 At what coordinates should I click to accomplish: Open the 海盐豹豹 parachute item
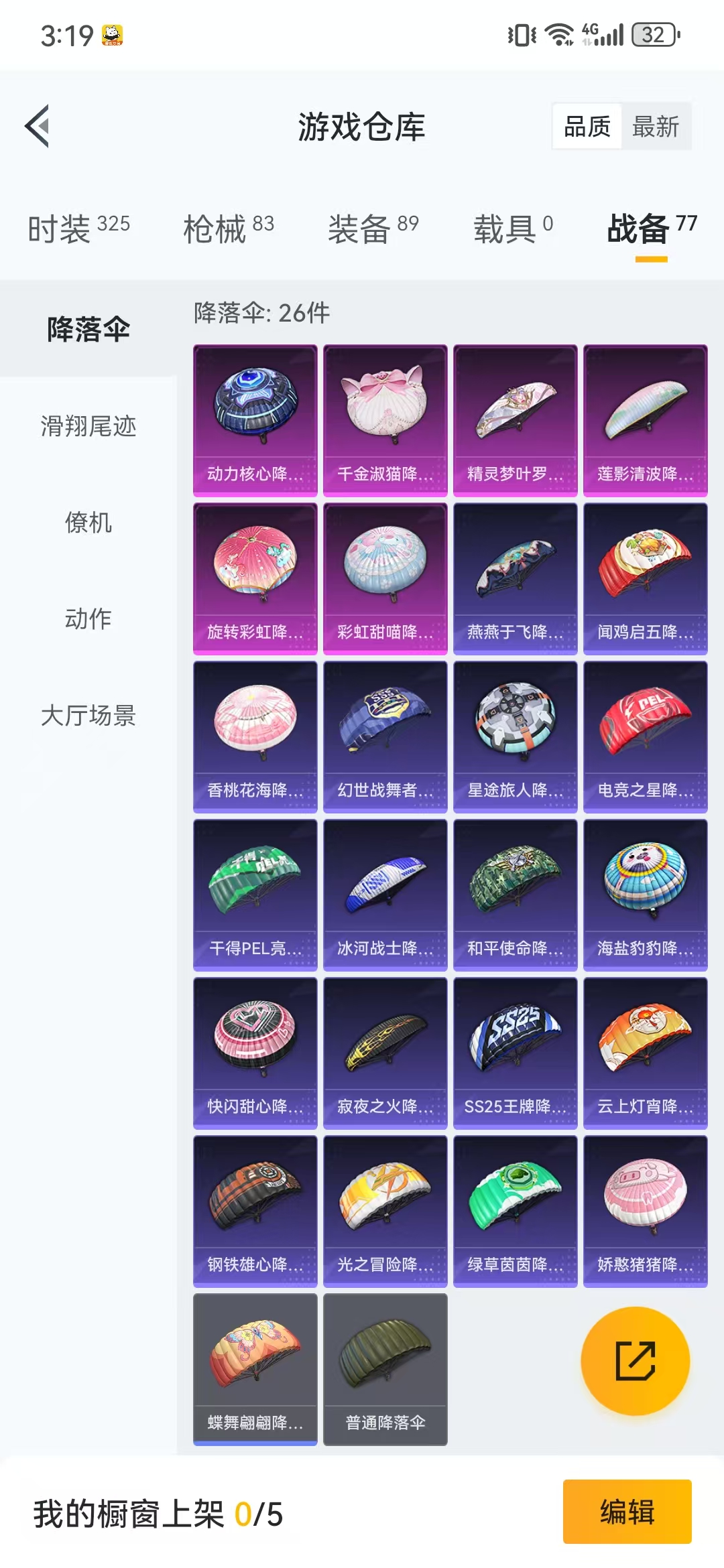point(646,895)
